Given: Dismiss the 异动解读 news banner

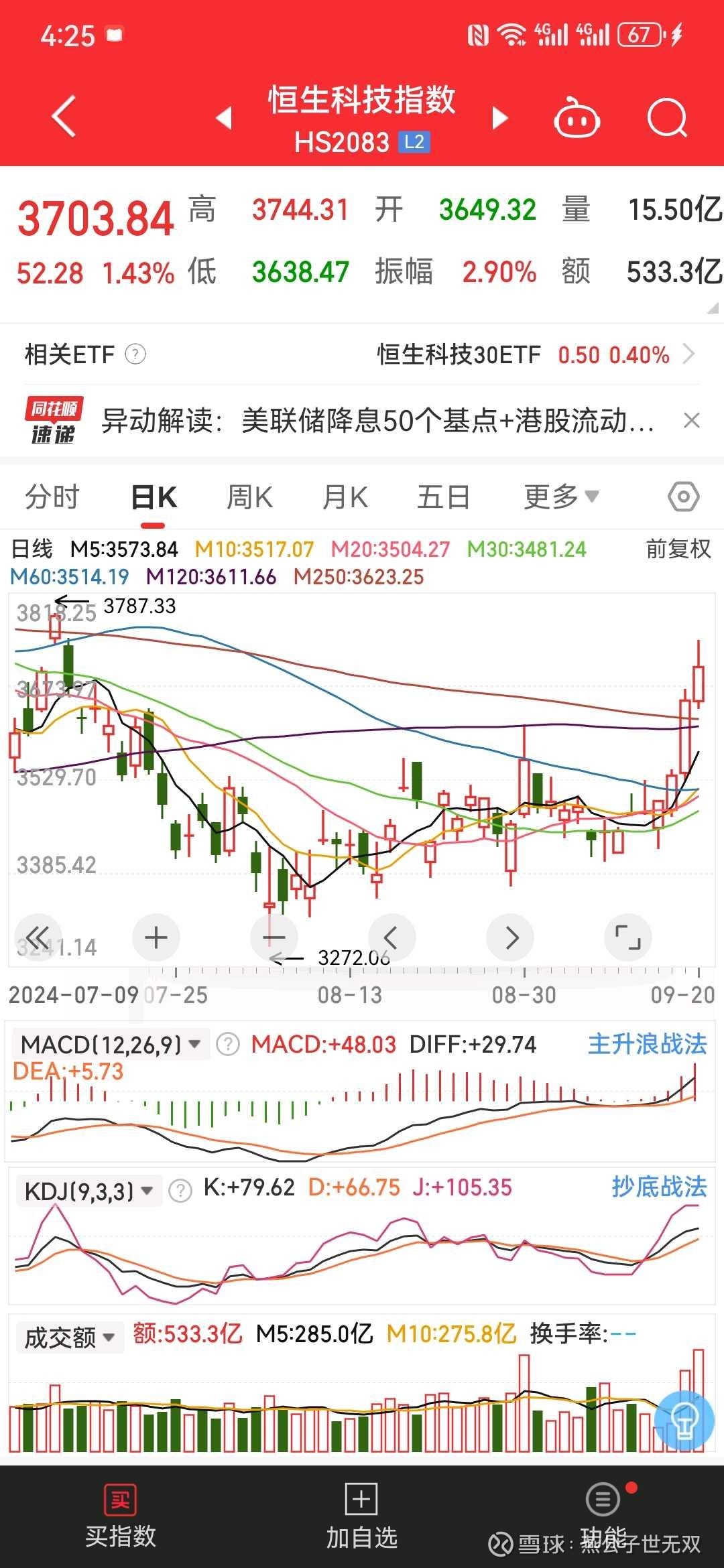Looking at the screenshot, I should (692, 421).
